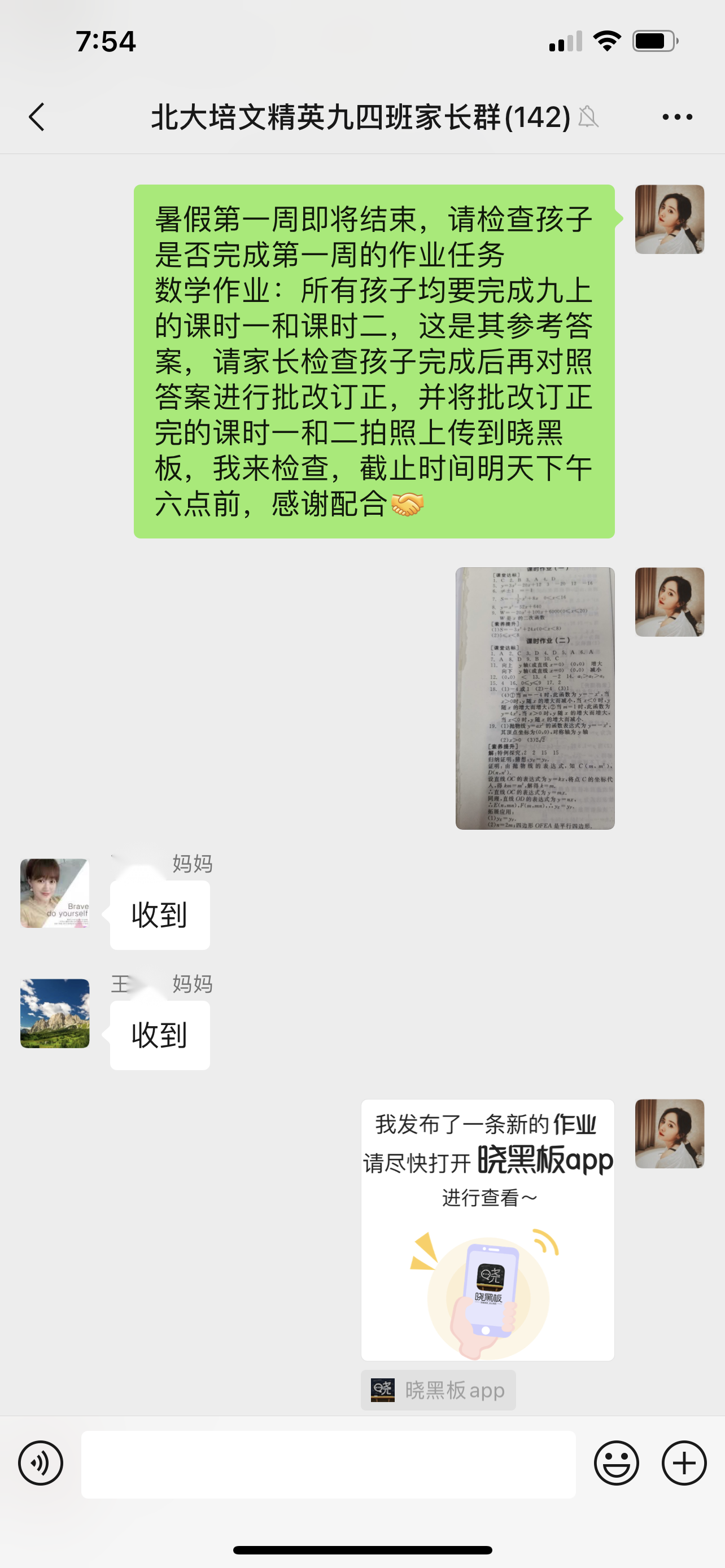Open avatar of first 妈妈 who replied 收到

pos(55,893)
